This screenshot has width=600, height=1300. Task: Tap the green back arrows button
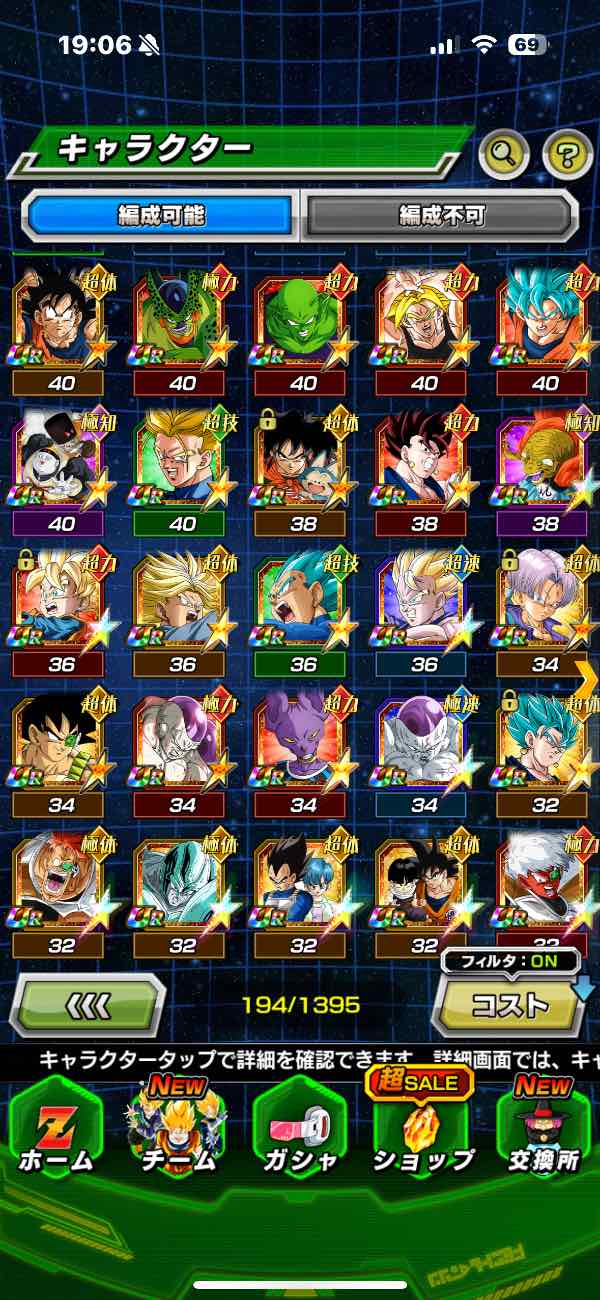click(88, 1004)
